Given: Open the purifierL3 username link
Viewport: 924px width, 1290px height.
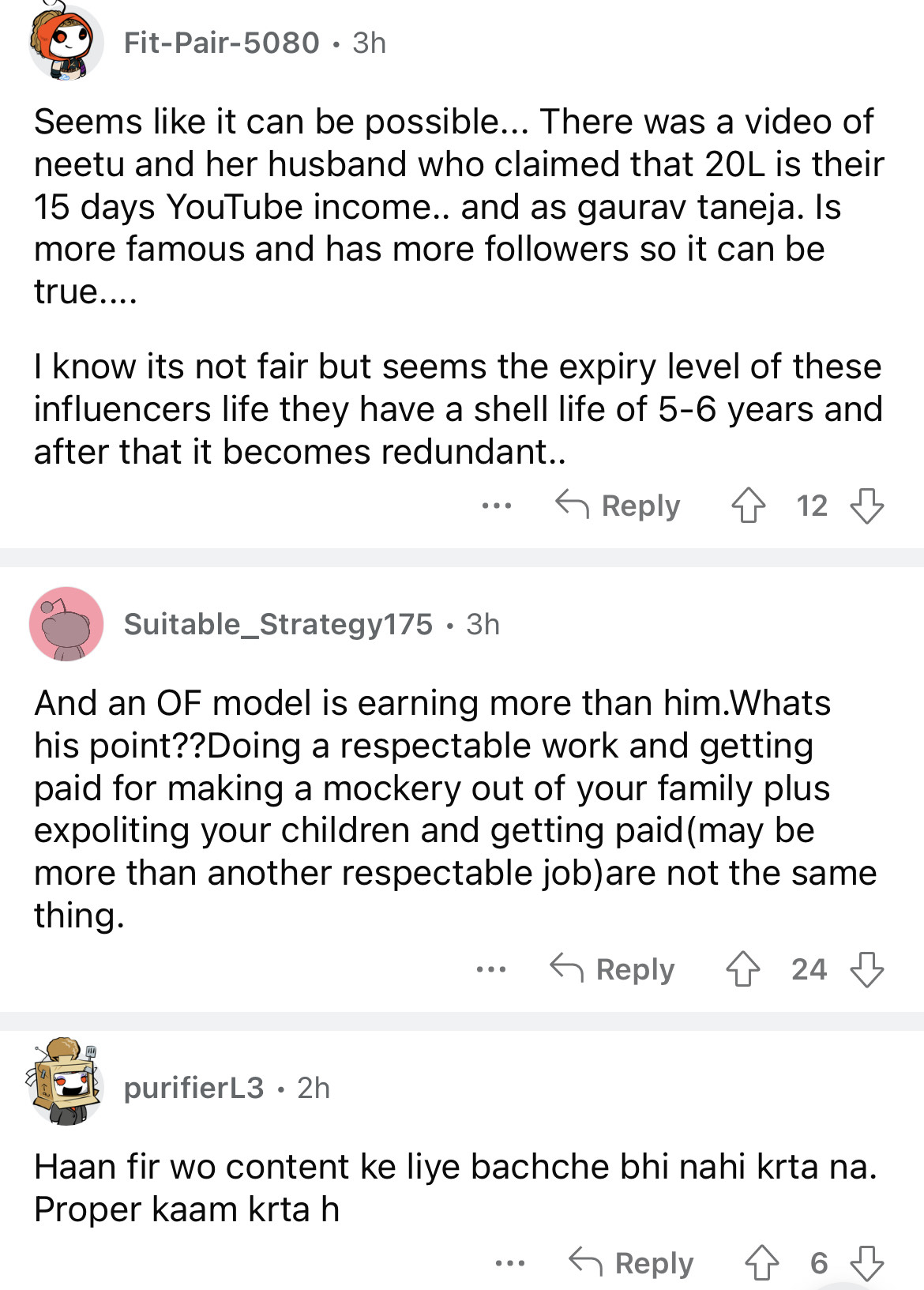Looking at the screenshot, I should point(194,1088).
